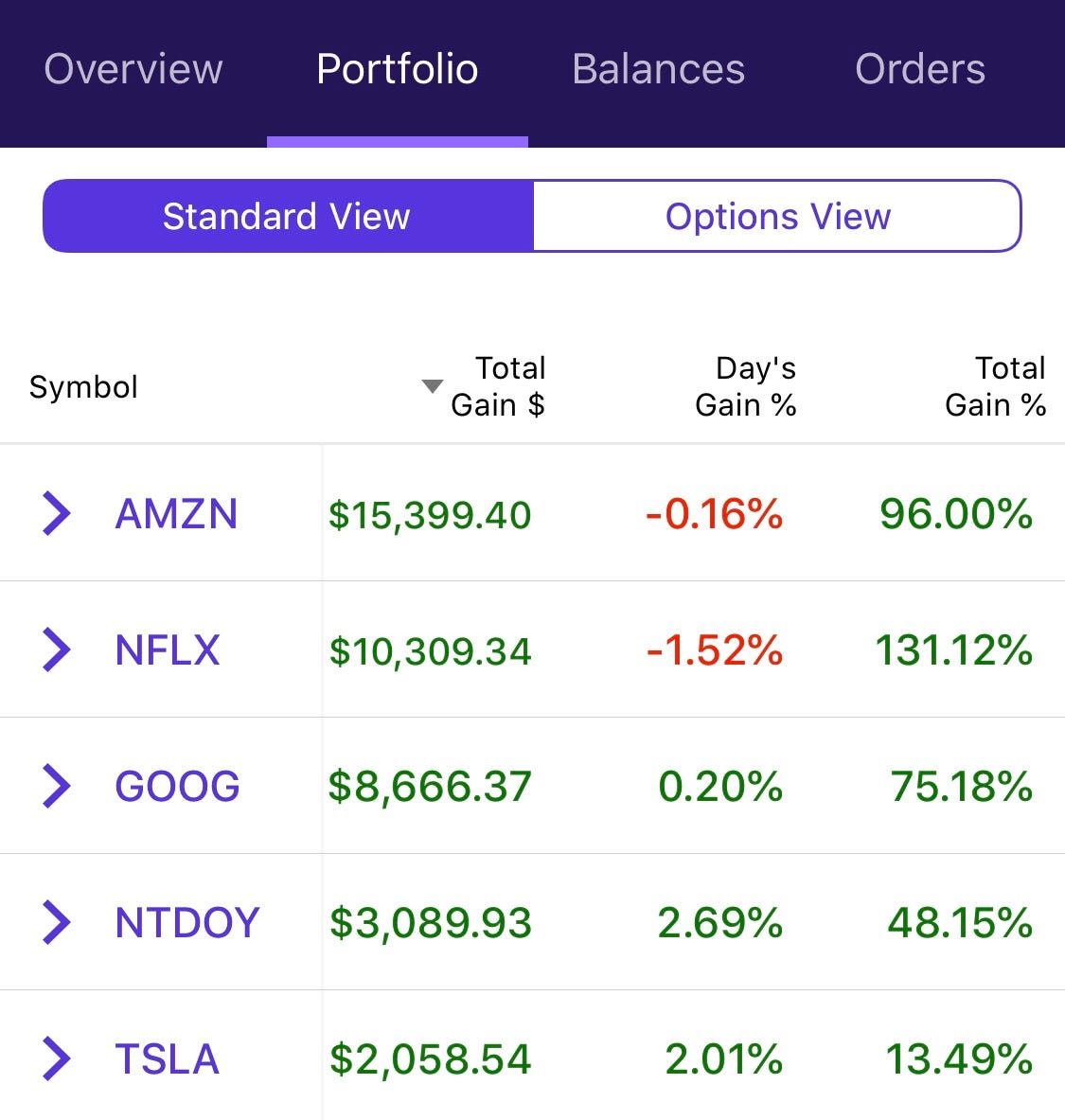1065x1120 pixels.
Task: Enable Standard View mode
Action: [286, 216]
